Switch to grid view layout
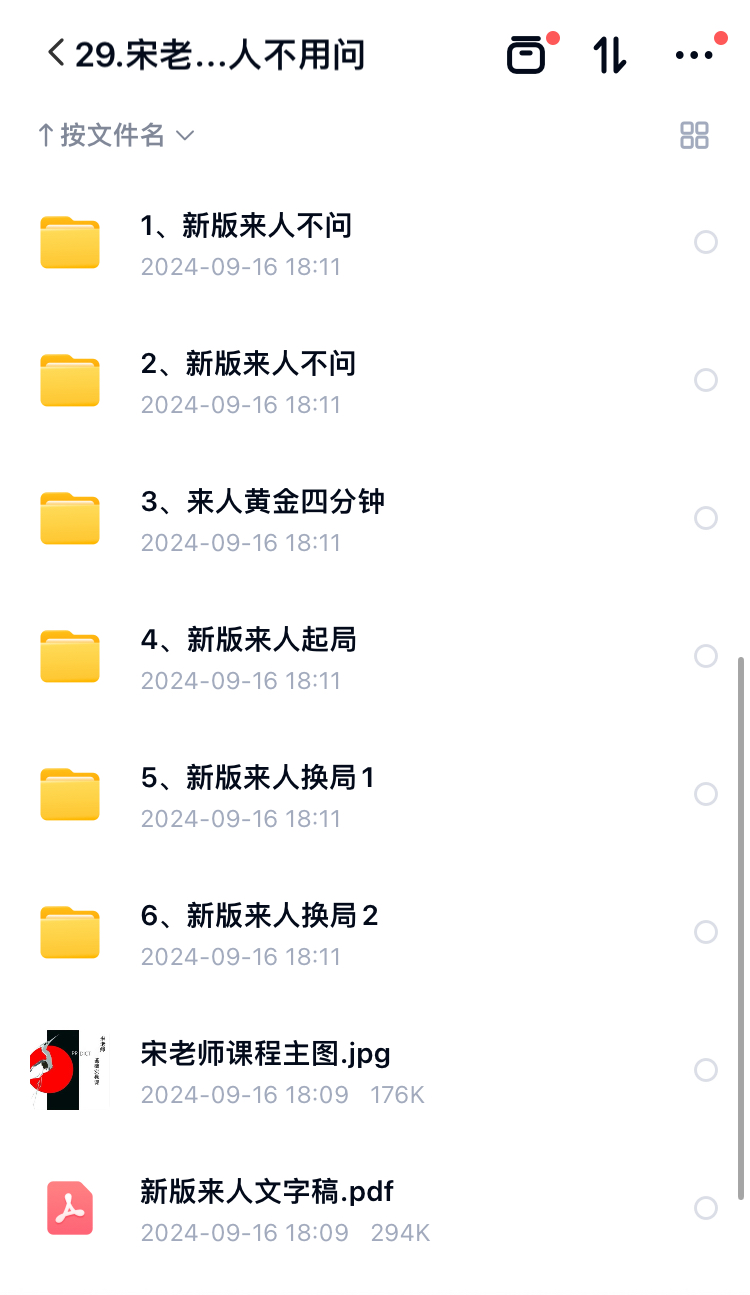750x1295 pixels. pyautogui.click(x=694, y=136)
